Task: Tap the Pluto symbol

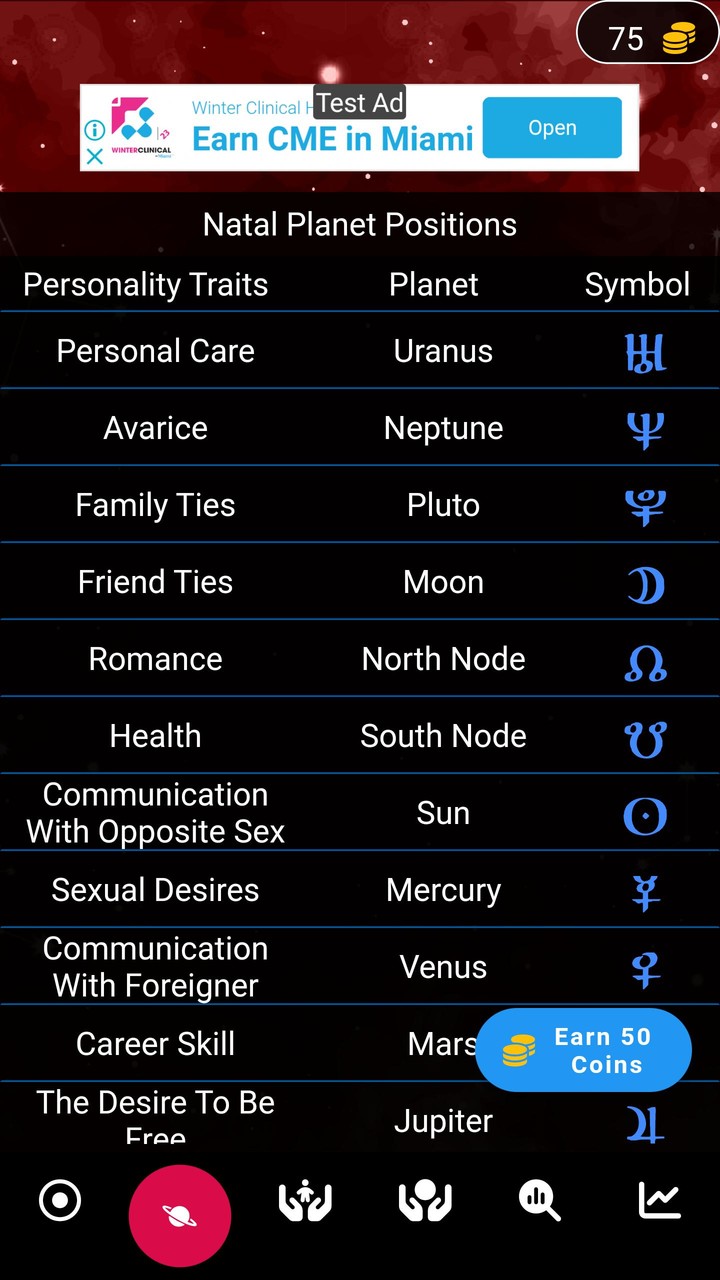Action: click(645, 507)
